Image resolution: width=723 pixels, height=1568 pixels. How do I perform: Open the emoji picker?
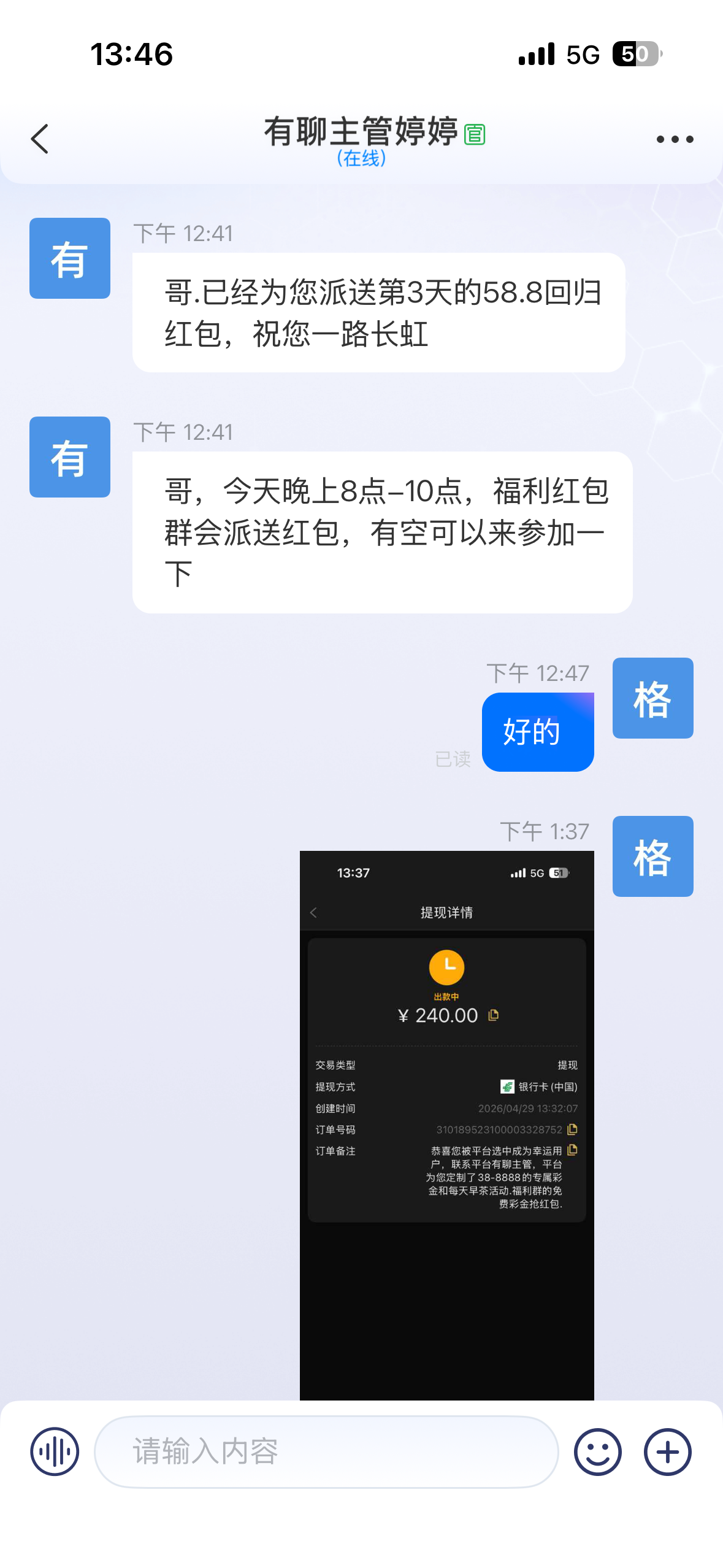(x=597, y=1451)
